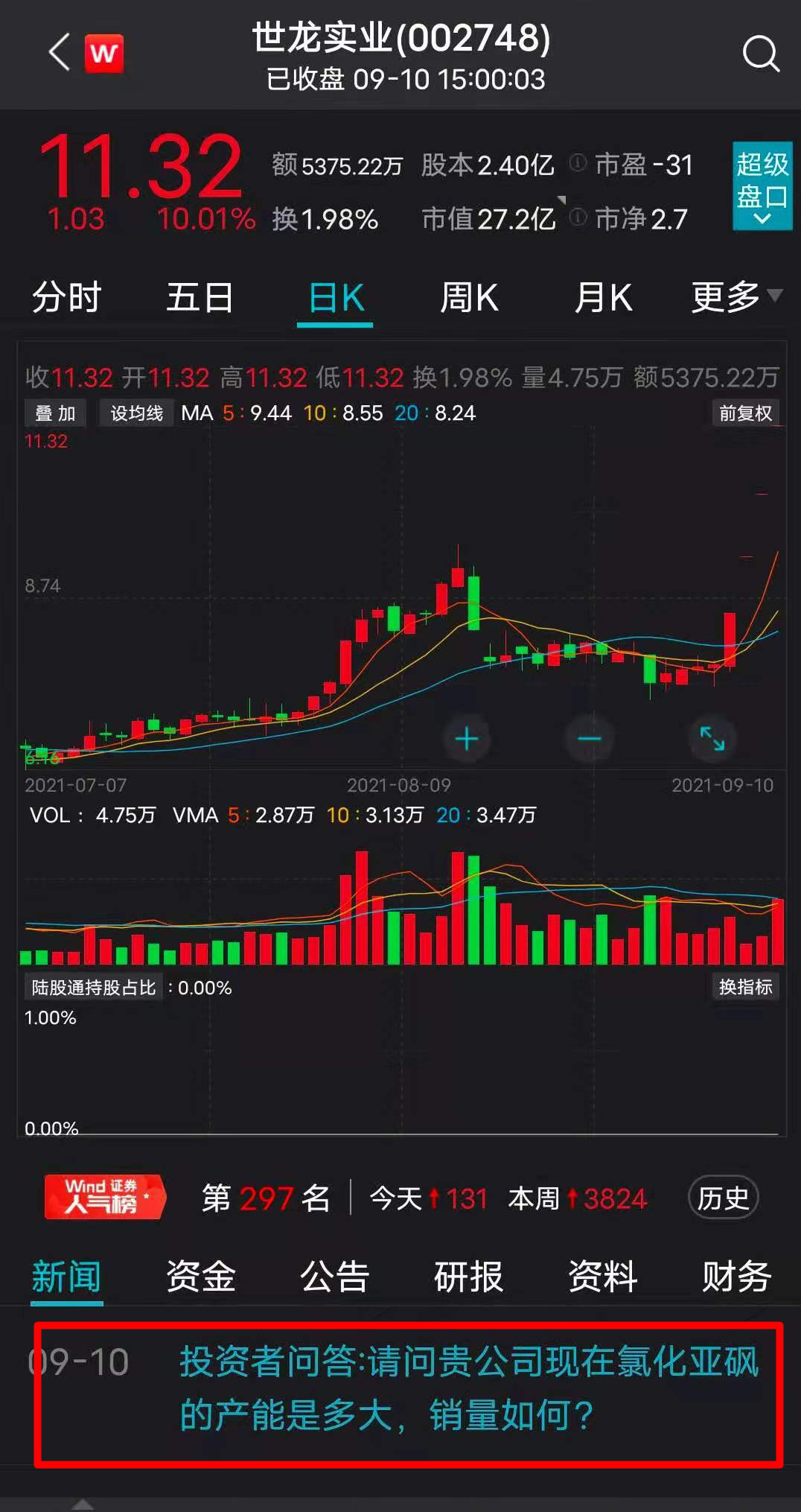Tap the 叠加 overlay button
Viewport: 801px width, 1512px height.
pos(56,413)
